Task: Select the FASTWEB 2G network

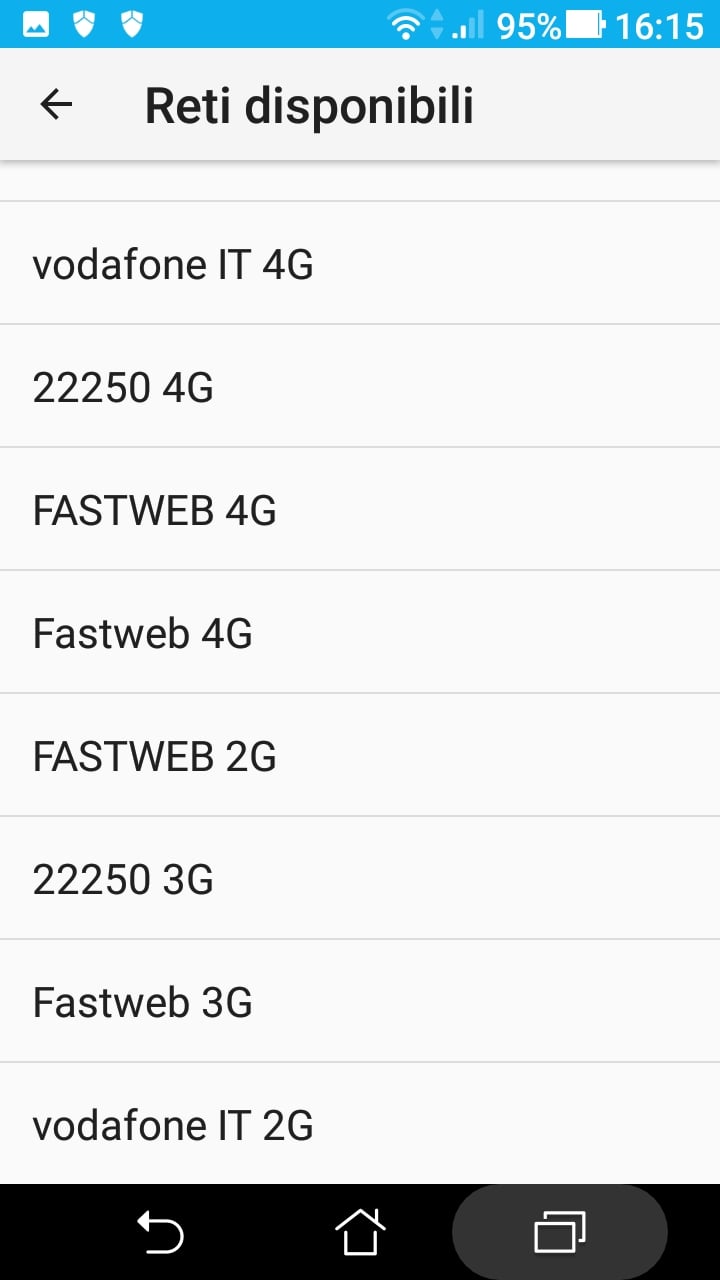Action: tap(360, 755)
